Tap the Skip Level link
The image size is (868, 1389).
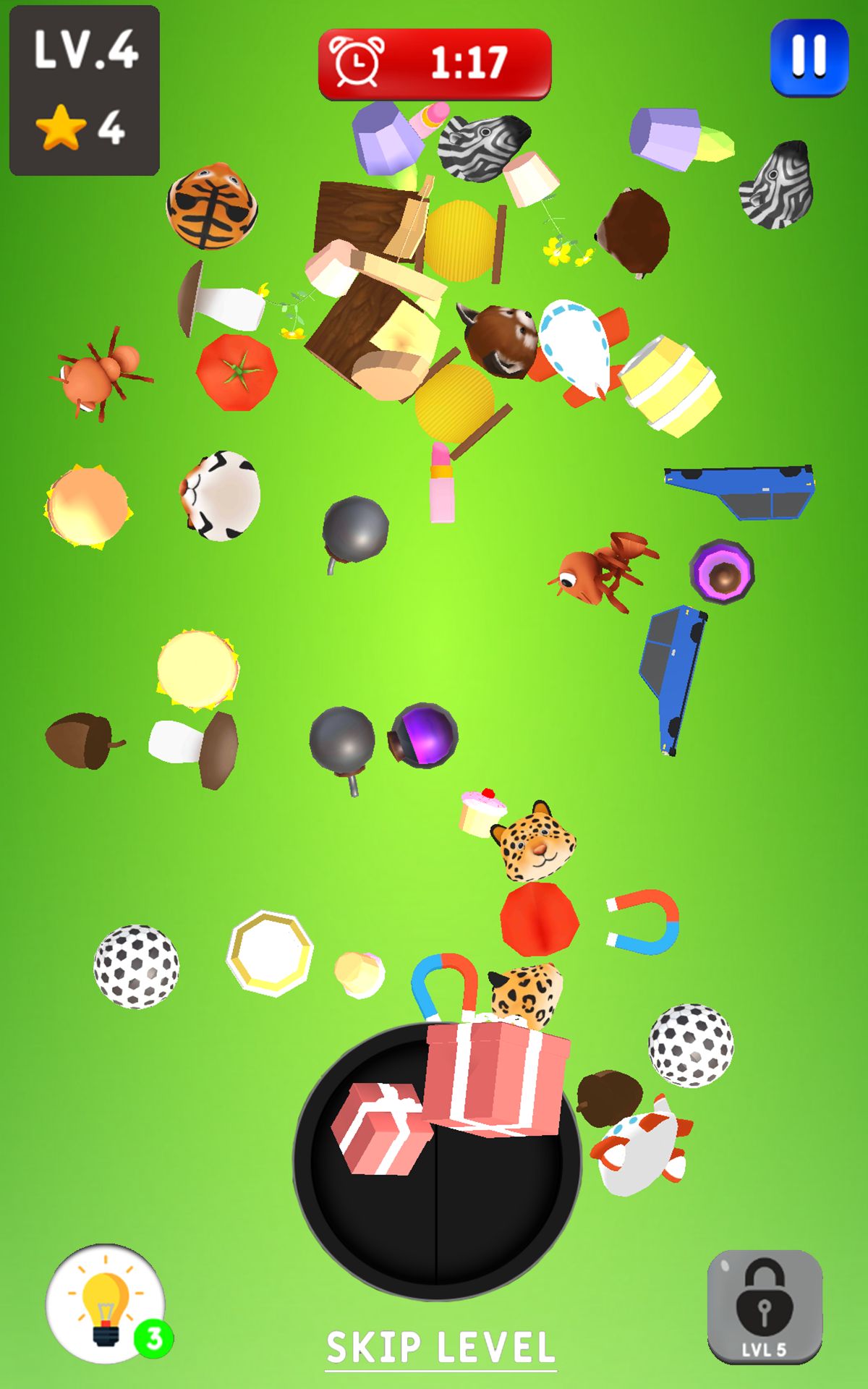tap(441, 1348)
